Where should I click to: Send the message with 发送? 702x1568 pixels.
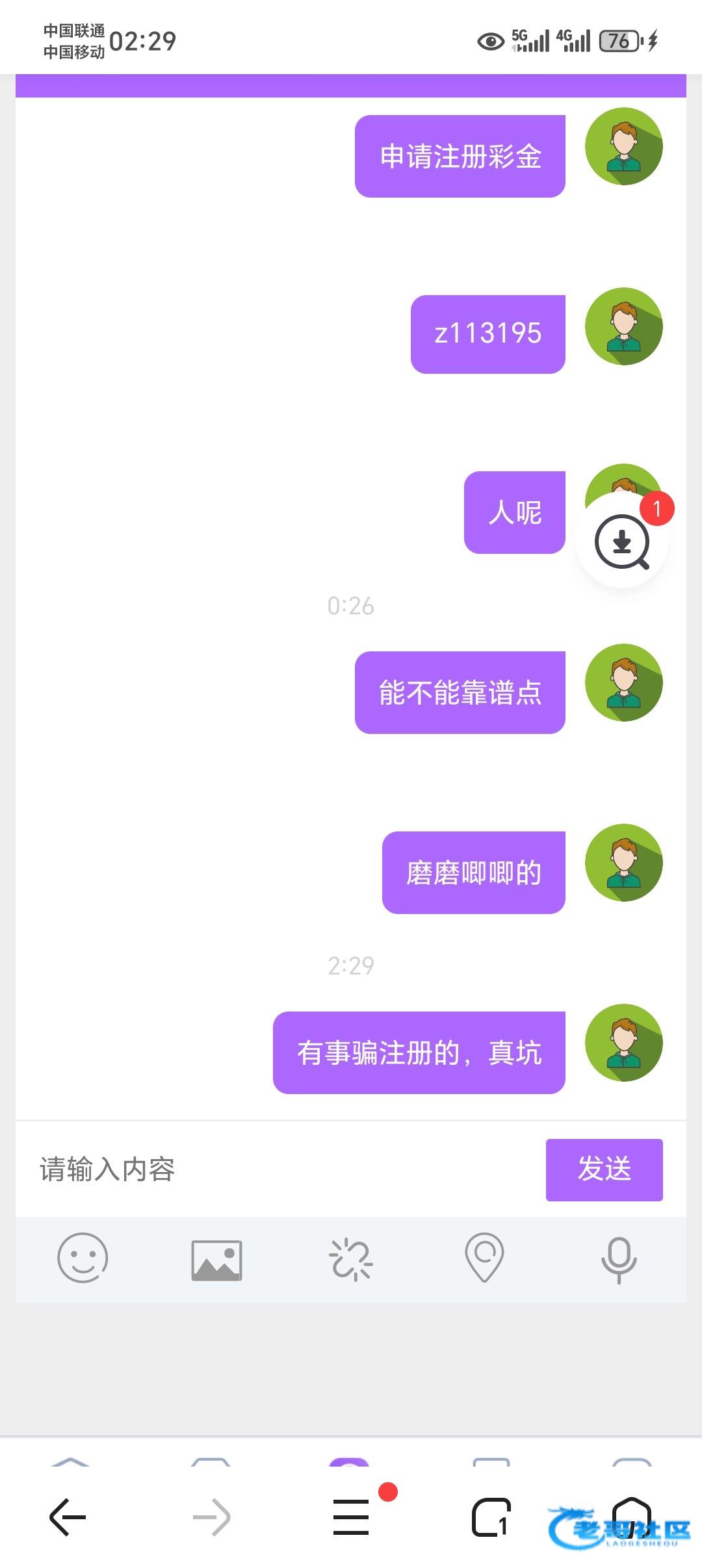point(604,1169)
